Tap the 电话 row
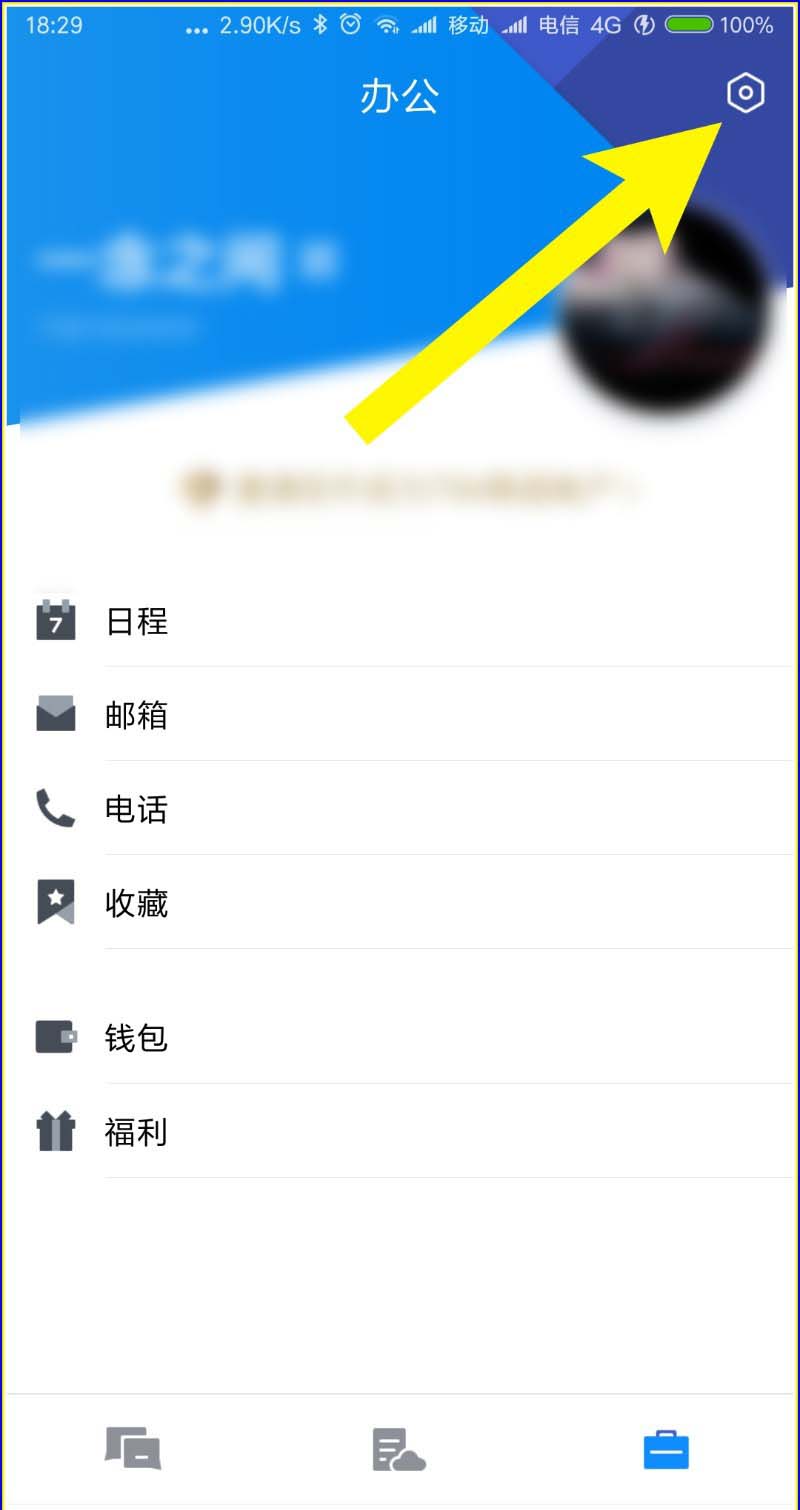 tap(137, 809)
